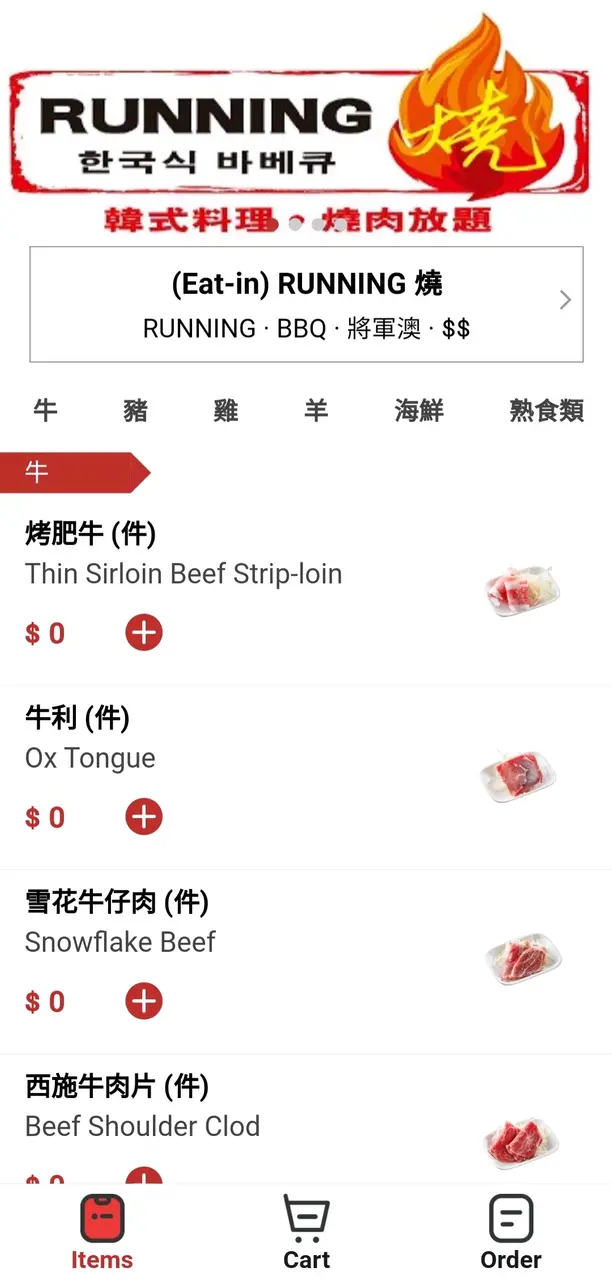Go to the 熟食類 category
The height and width of the screenshot is (1280, 612).
click(x=546, y=410)
